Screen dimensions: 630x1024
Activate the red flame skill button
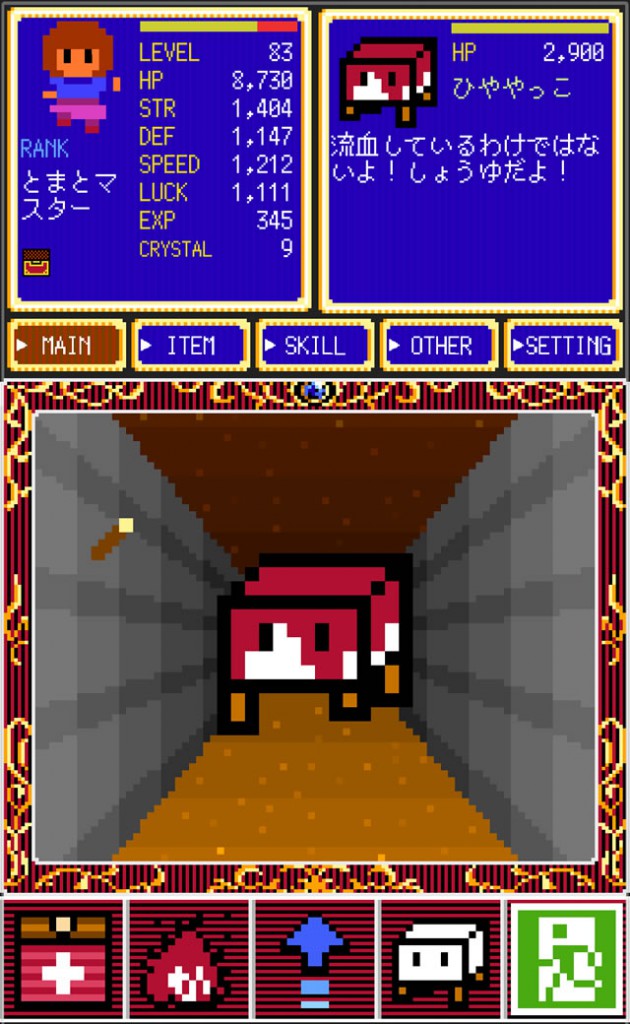189,959
